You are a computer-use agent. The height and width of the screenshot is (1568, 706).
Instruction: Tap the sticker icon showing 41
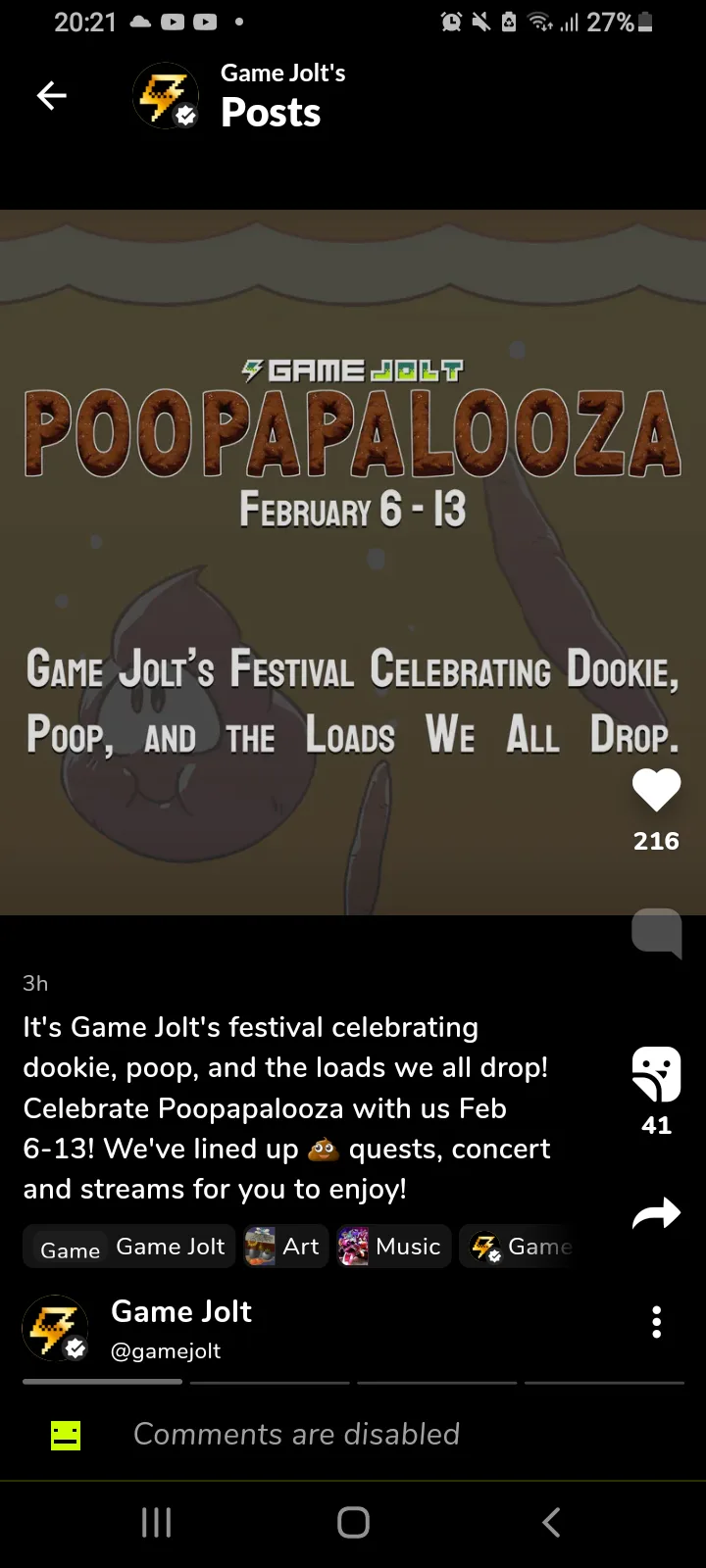coord(656,1074)
